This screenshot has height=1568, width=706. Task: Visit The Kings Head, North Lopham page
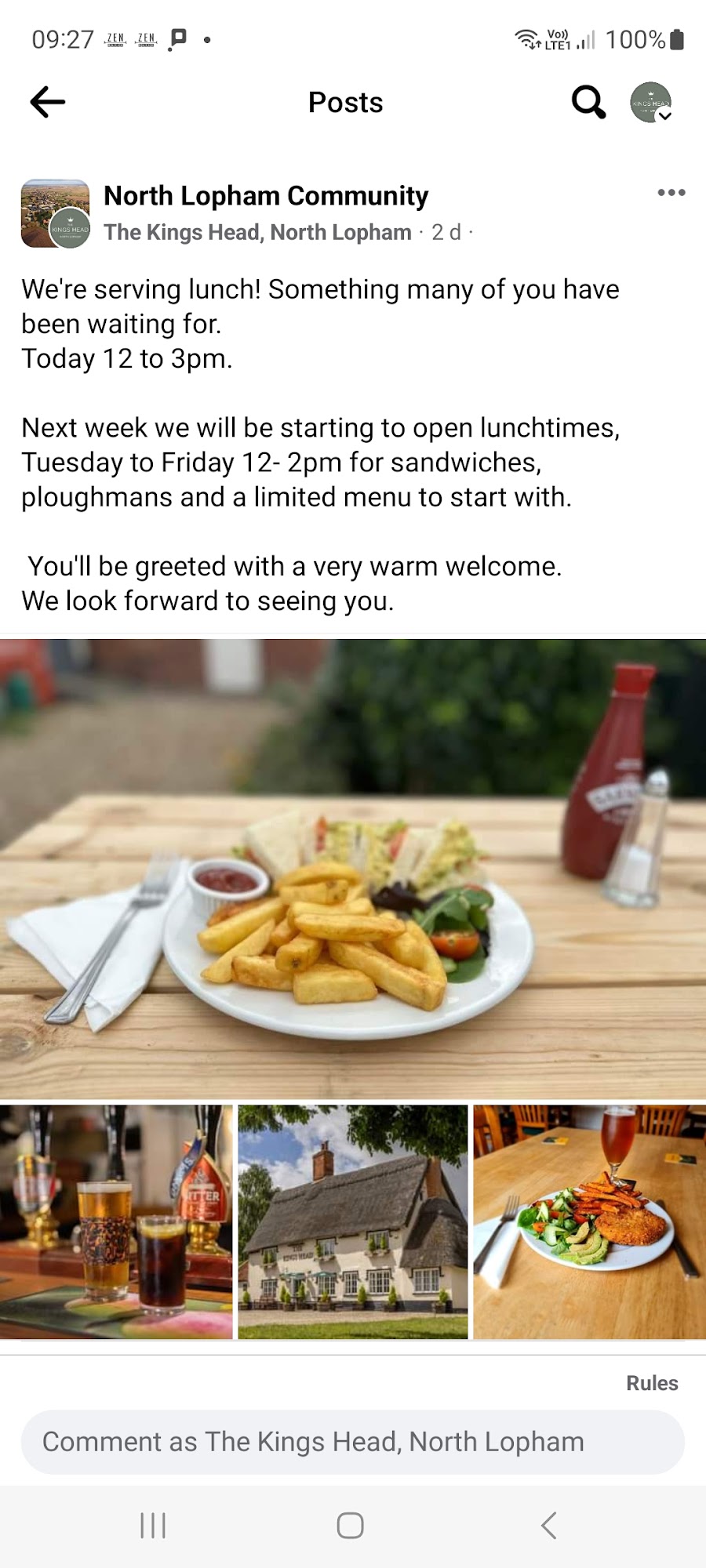click(x=257, y=233)
